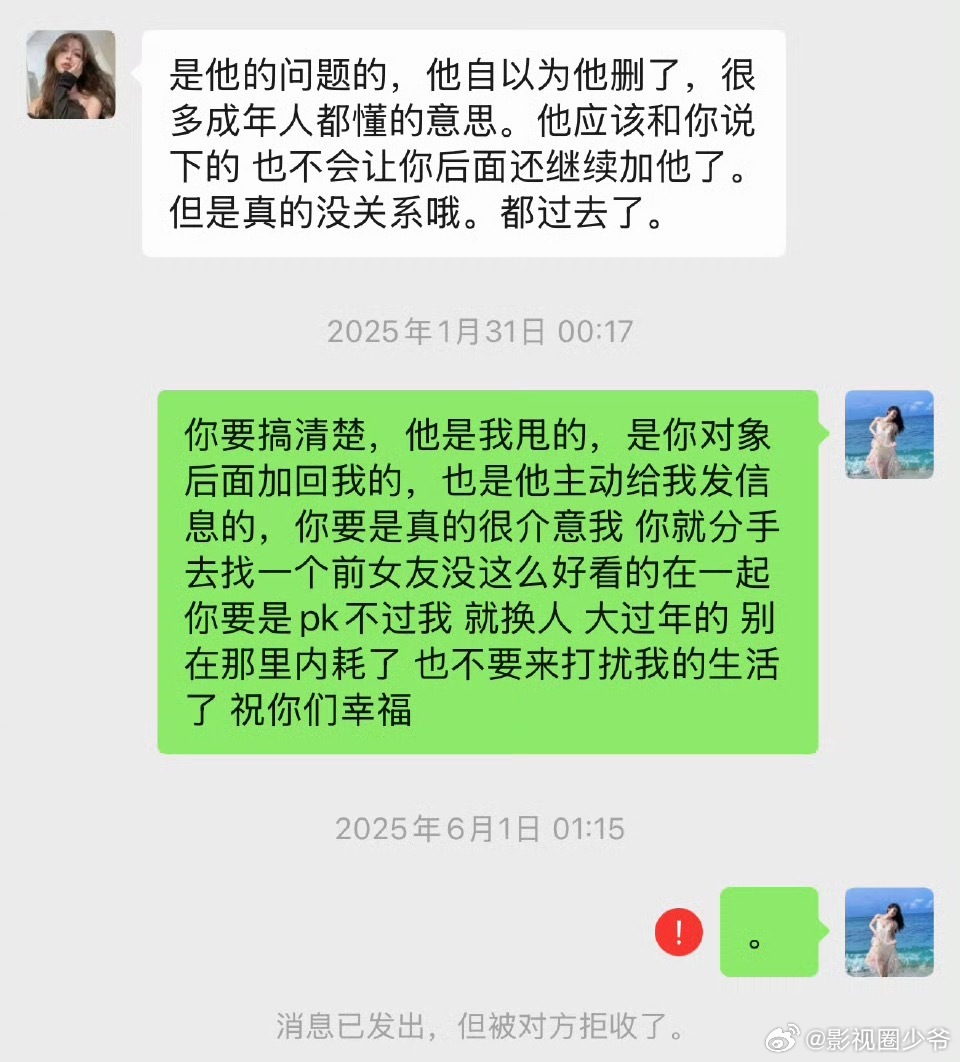Image resolution: width=960 pixels, height=1062 pixels.
Task: Click the timestamp 2025年6月1日 01:15
Action: coord(479,827)
